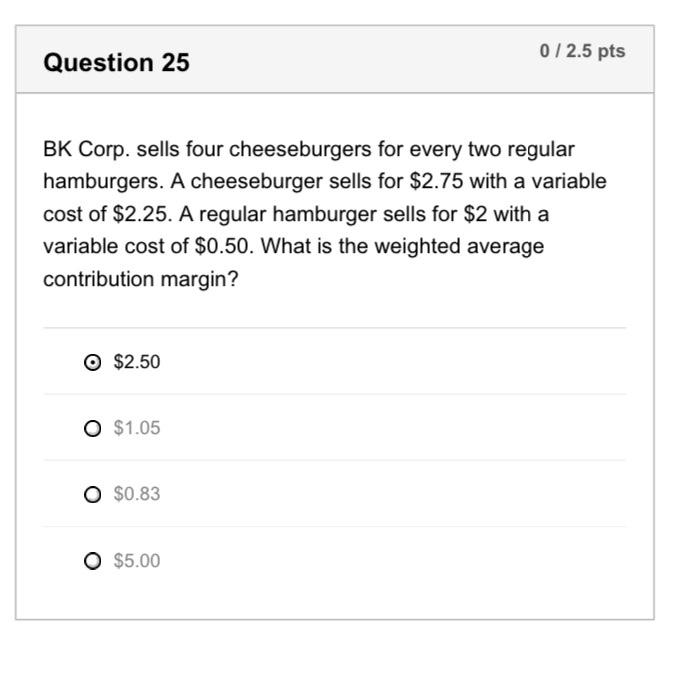Image resolution: width=698 pixels, height=688 pixels.
Task: Choose the $1.05 answer option
Action: click(x=93, y=429)
